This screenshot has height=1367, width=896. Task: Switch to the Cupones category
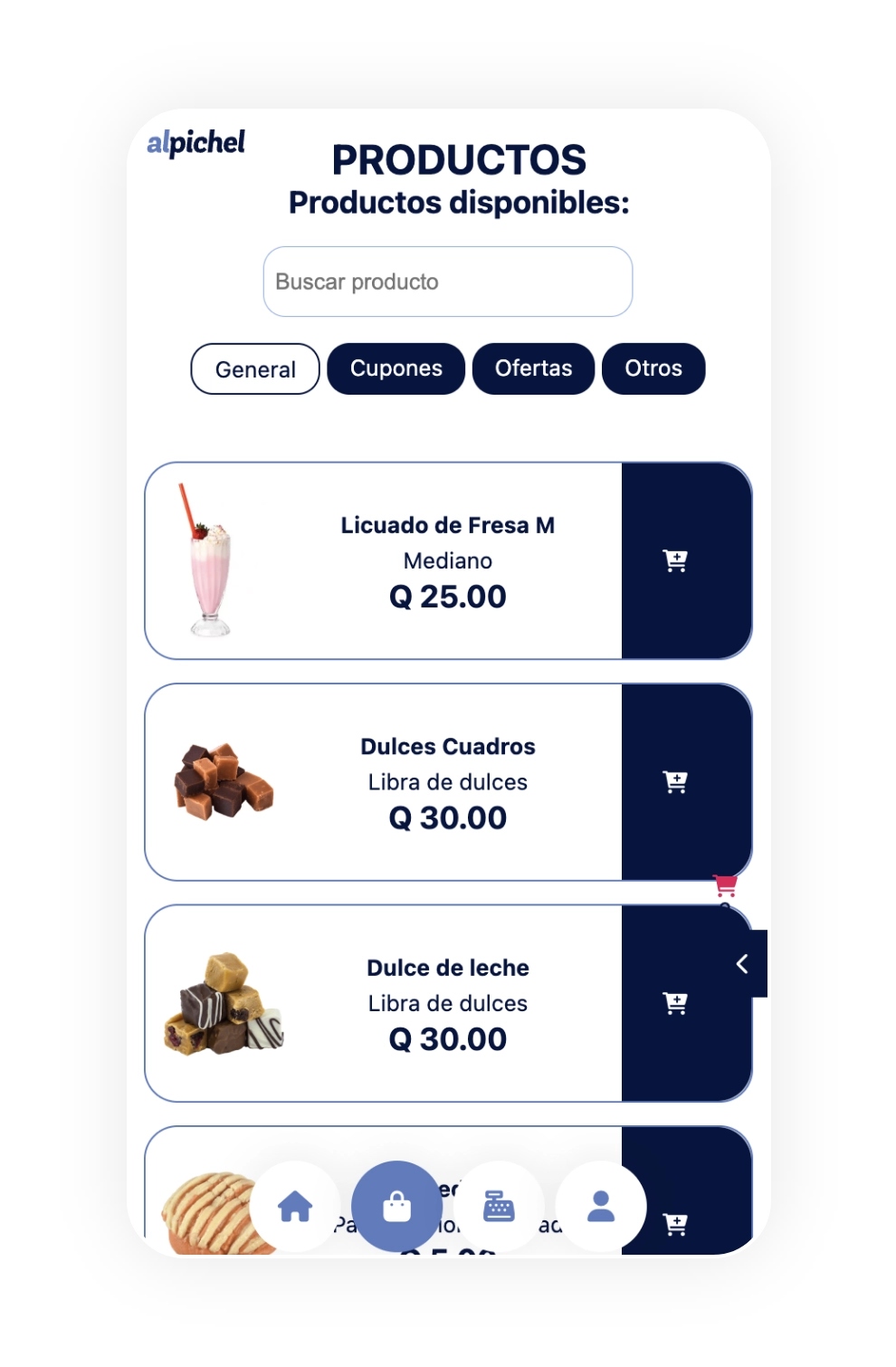(396, 368)
